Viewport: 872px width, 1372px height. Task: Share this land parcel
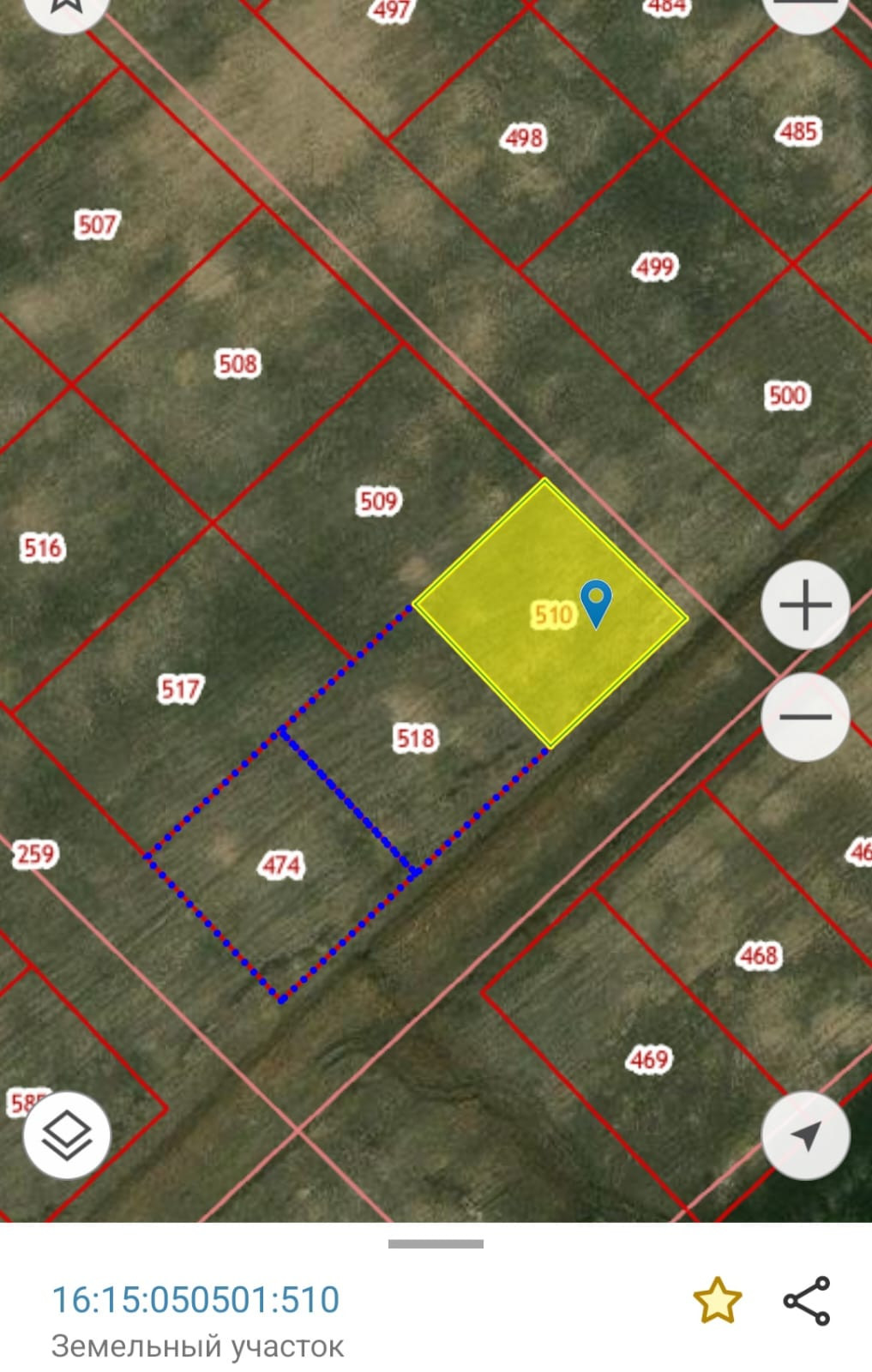click(807, 1300)
